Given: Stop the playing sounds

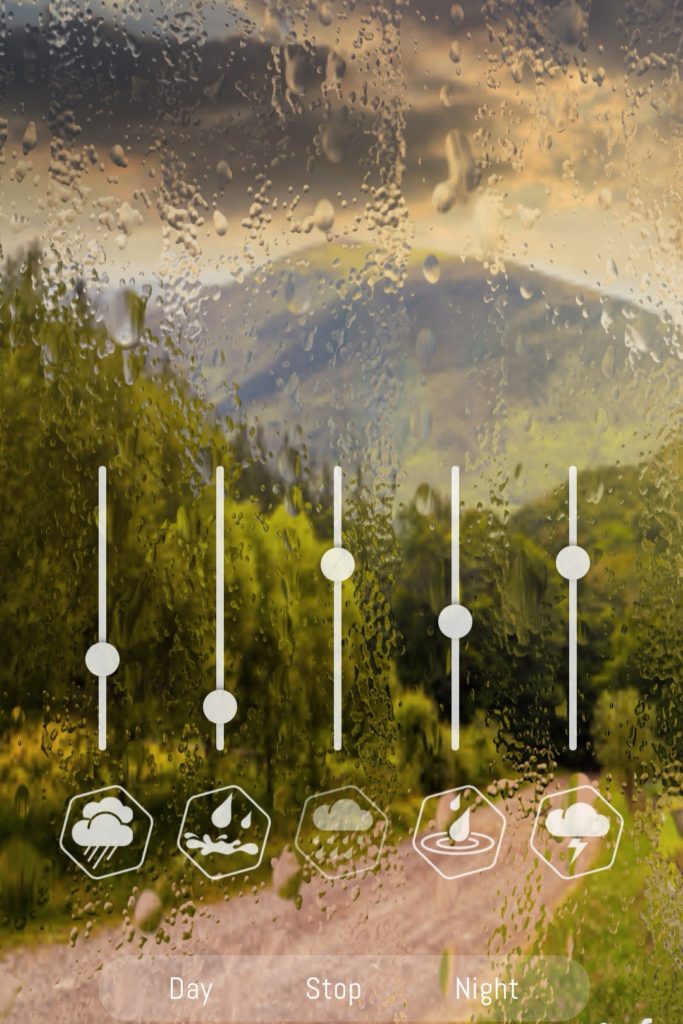Looking at the screenshot, I should (x=333, y=989).
